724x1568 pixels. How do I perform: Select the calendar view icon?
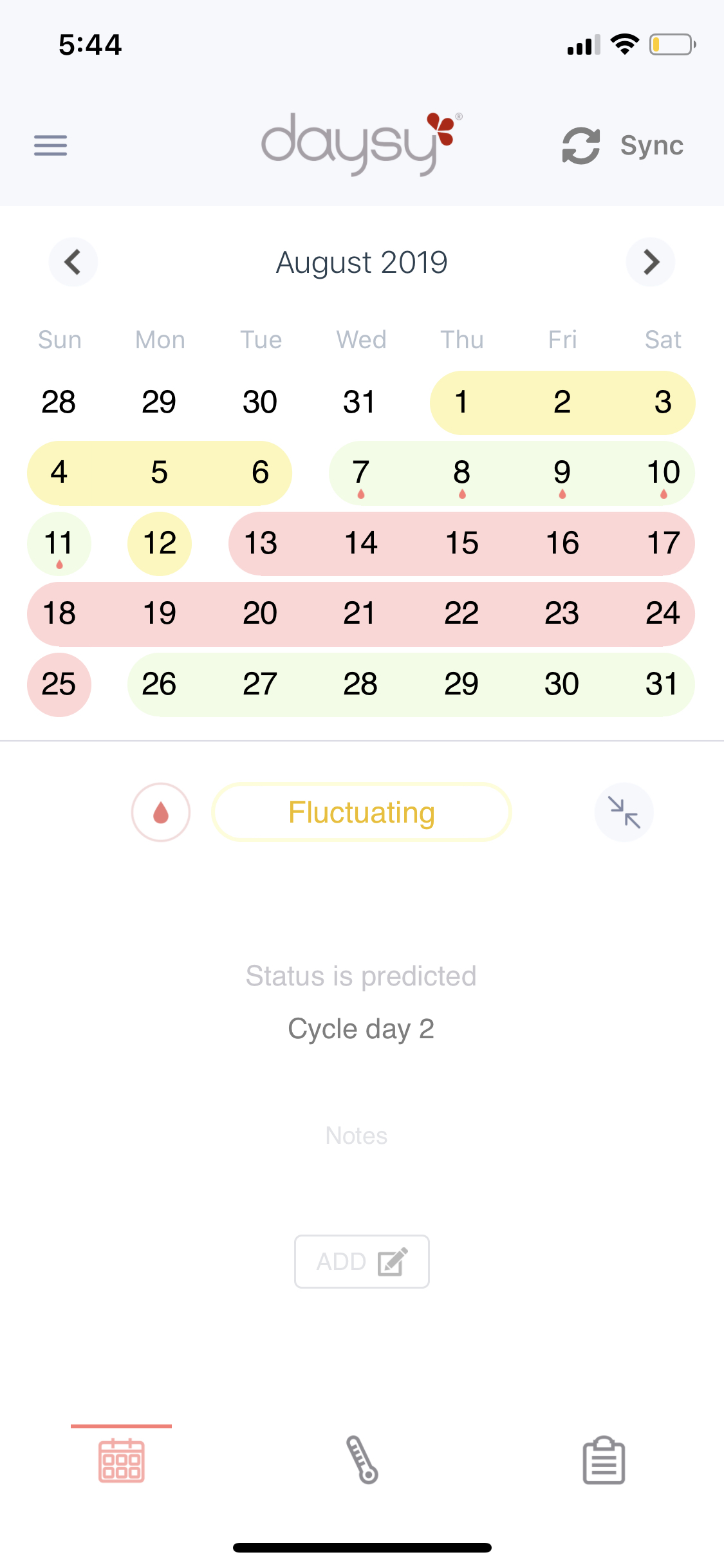121,1459
